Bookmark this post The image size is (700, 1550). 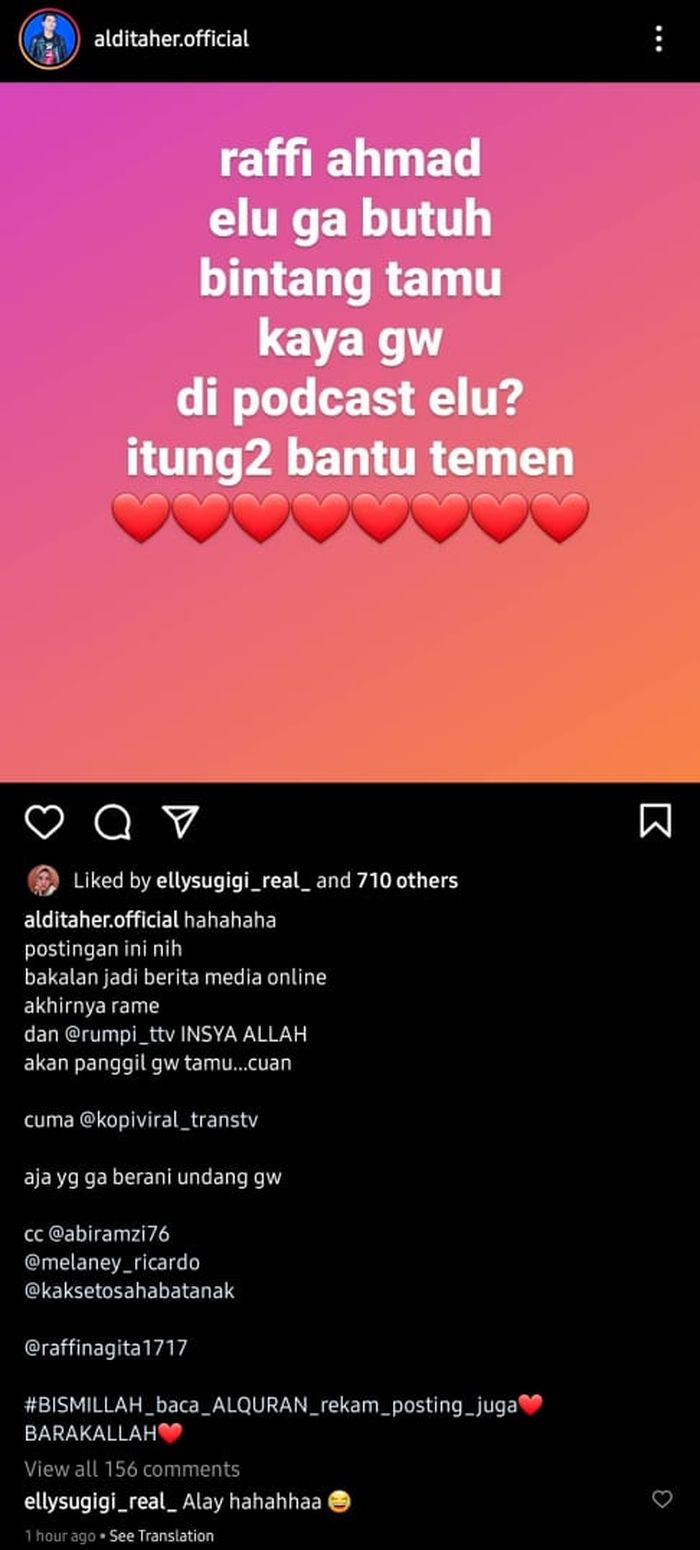click(655, 821)
